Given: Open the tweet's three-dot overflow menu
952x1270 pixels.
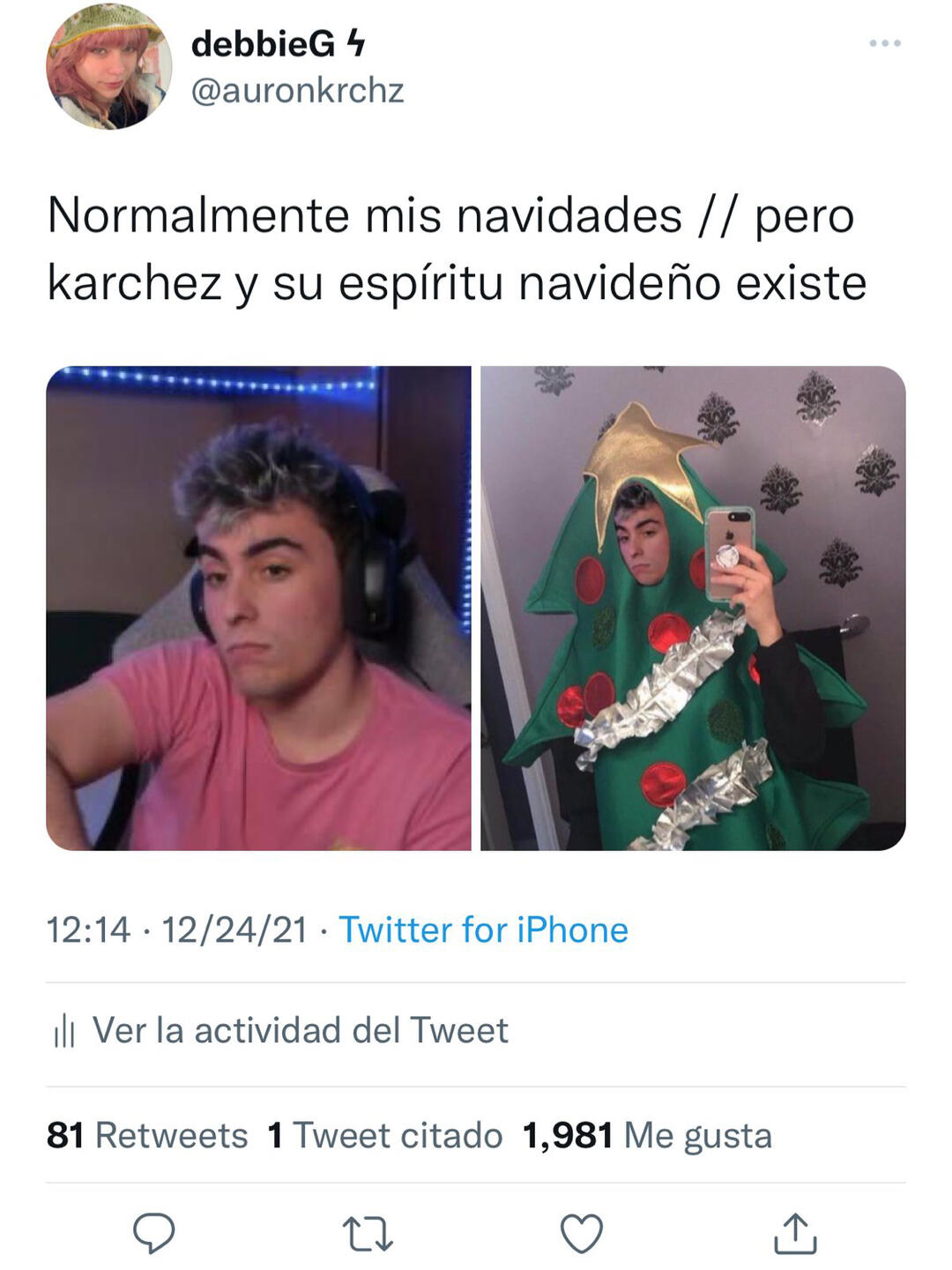Looking at the screenshot, I should (x=884, y=43).
